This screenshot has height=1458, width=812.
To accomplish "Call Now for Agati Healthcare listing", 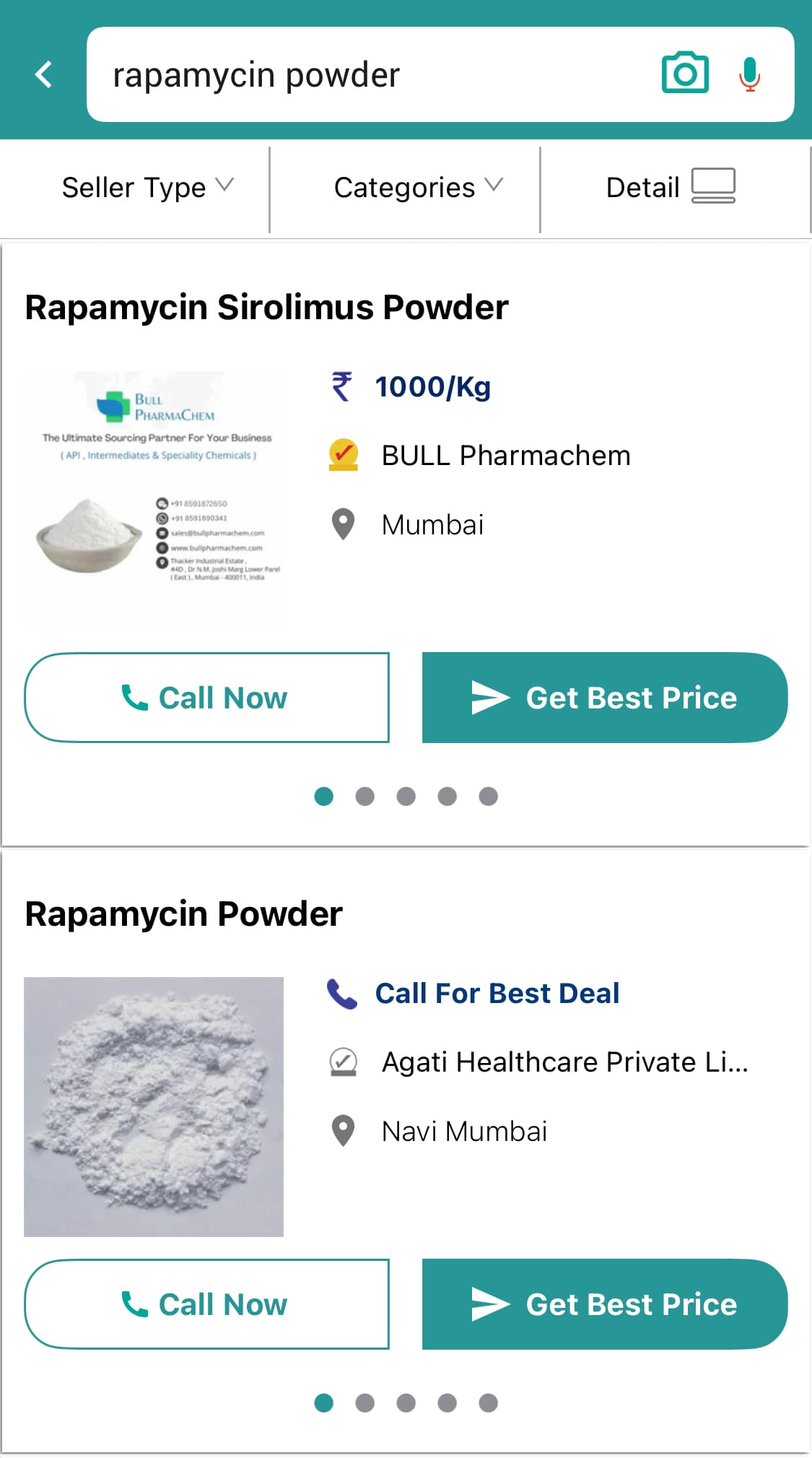I will tap(207, 1304).
